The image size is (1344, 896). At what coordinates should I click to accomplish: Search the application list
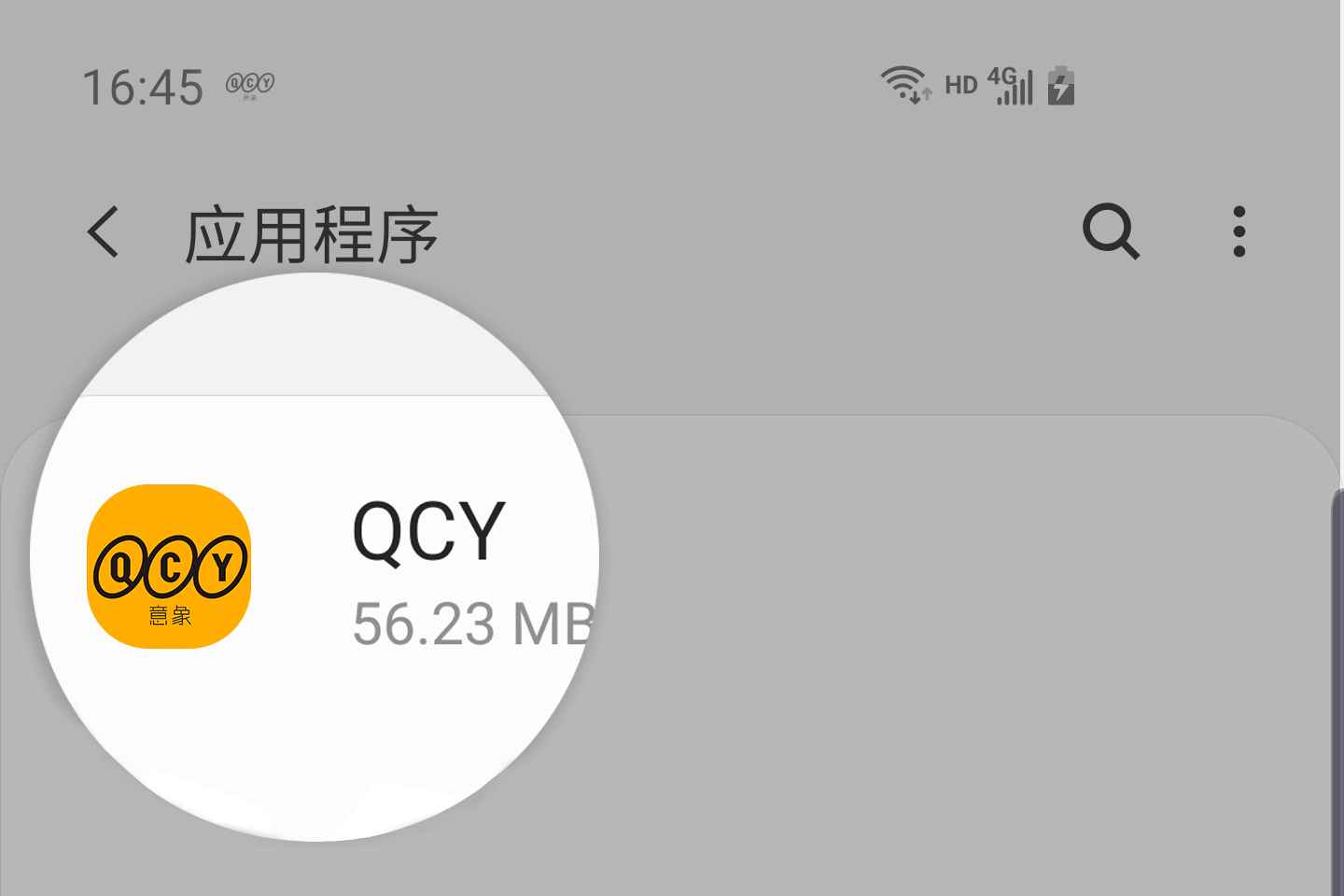(1111, 231)
